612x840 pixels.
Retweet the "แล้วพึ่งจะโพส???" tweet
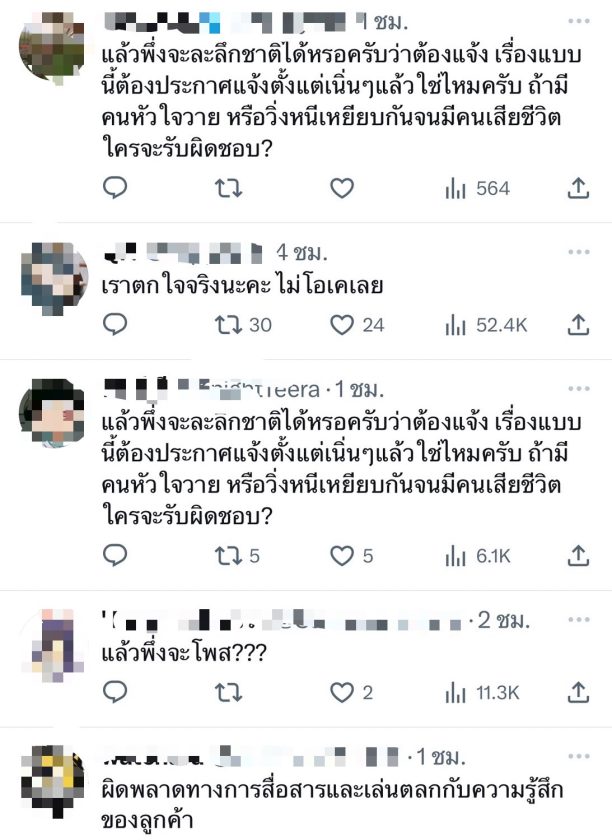(229, 691)
